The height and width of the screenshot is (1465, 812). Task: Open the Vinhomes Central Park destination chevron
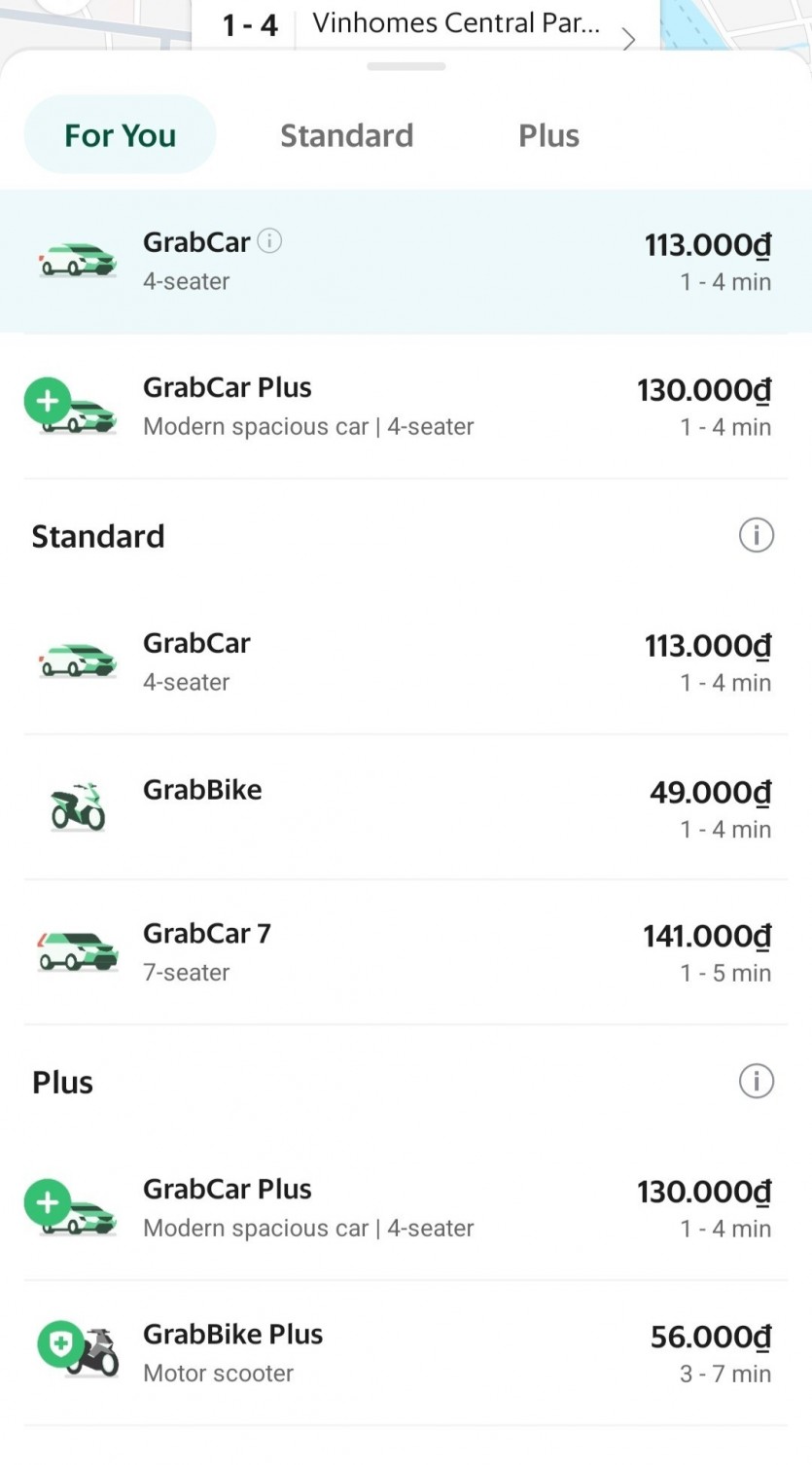628,39
